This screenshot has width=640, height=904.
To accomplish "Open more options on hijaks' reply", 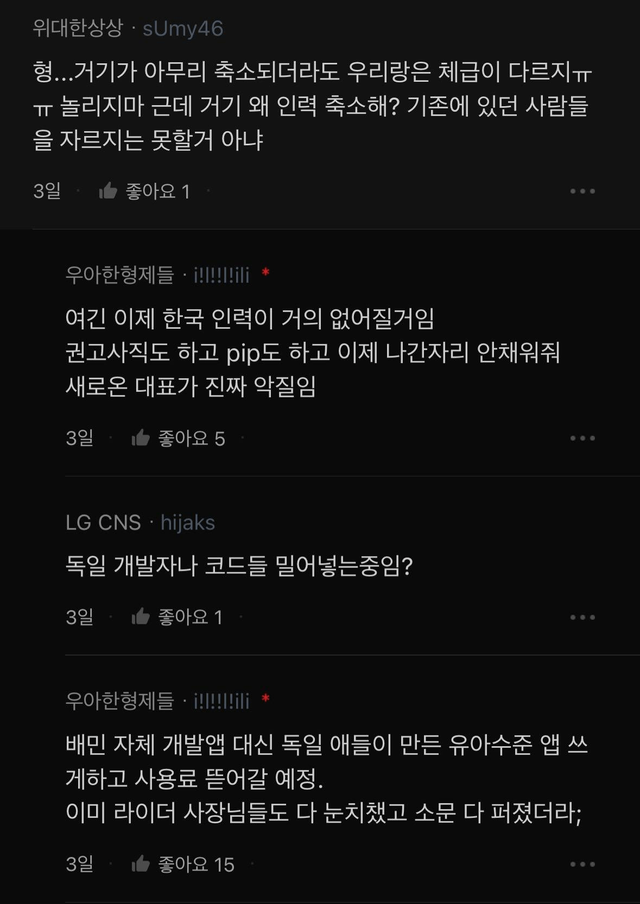I will [582, 617].
